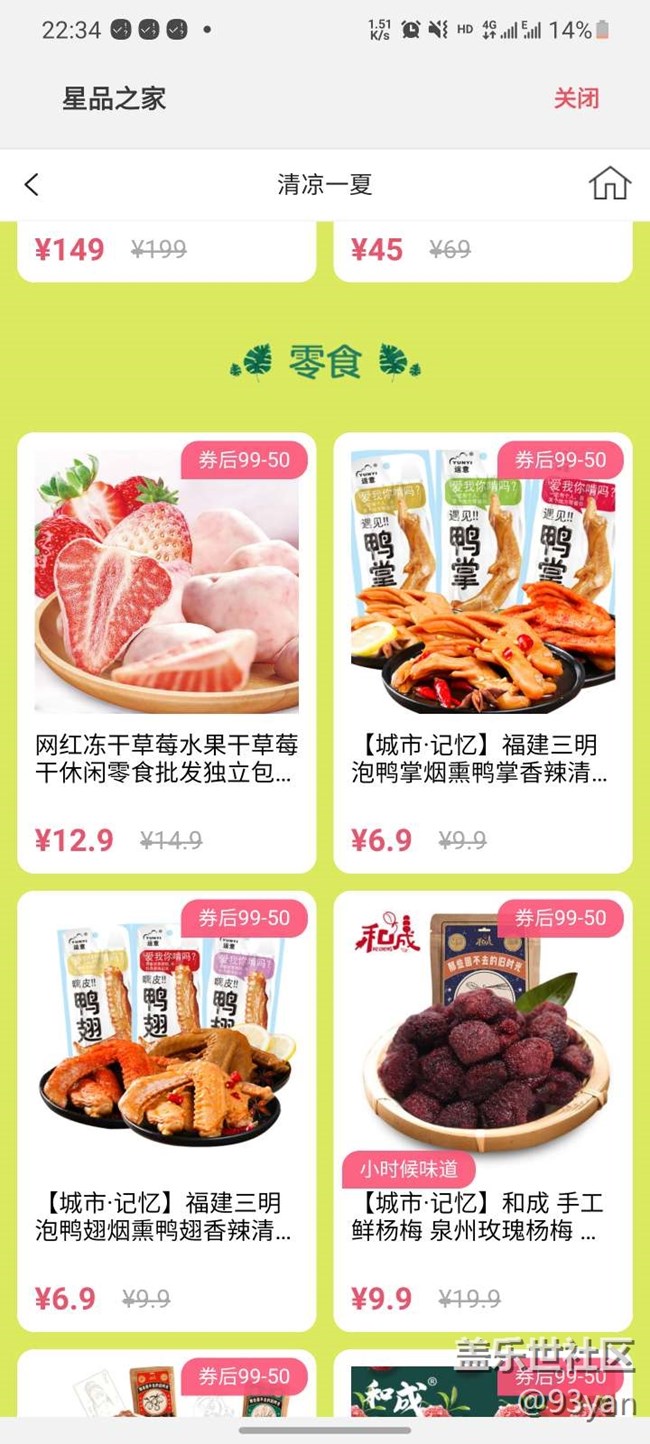Open the 泡鸭翅 duck wings product card
The image size is (650, 1444).
[x=167, y=1110]
